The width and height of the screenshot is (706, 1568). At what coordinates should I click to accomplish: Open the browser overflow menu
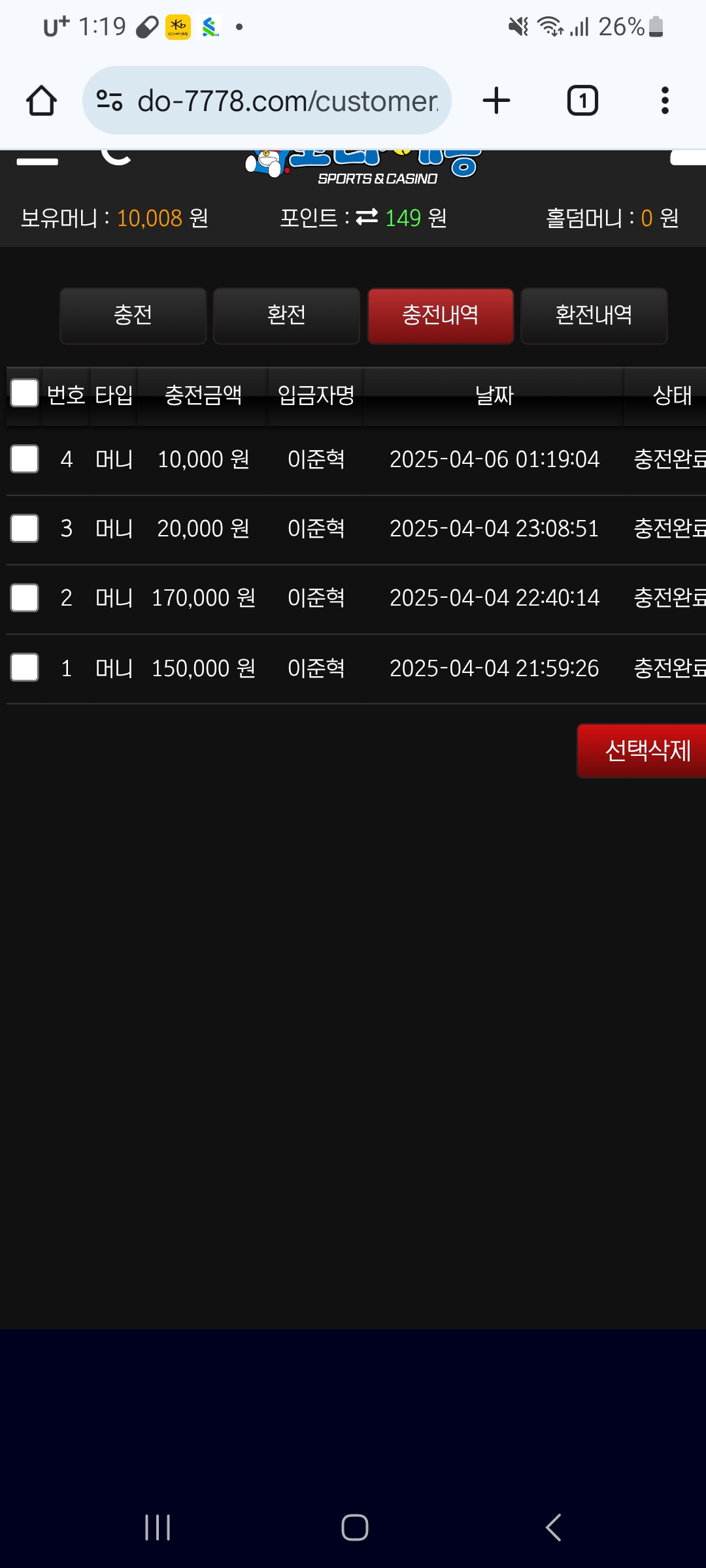point(665,101)
